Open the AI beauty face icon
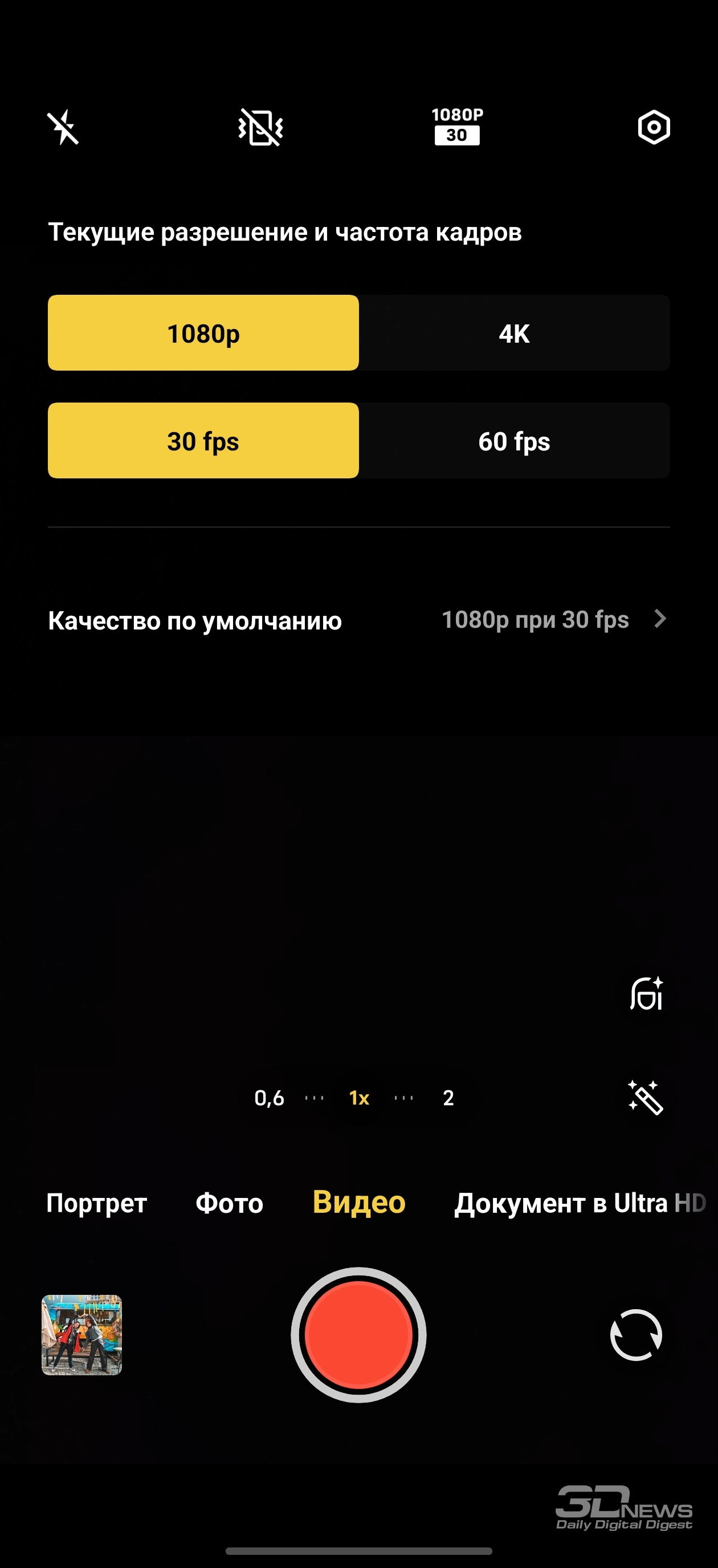The height and width of the screenshot is (1568, 718). pyautogui.click(x=646, y=993)
